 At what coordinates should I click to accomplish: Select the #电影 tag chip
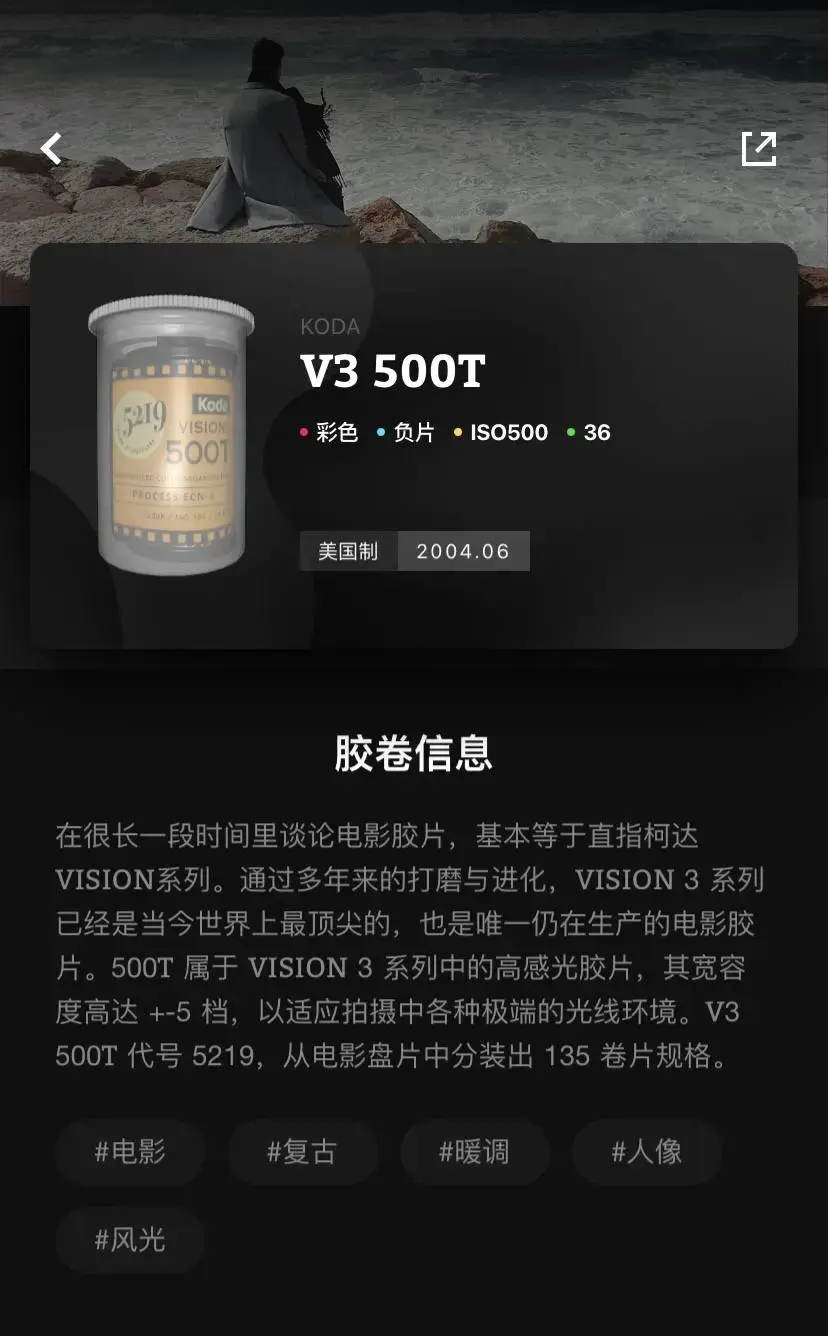point(130,1152)
